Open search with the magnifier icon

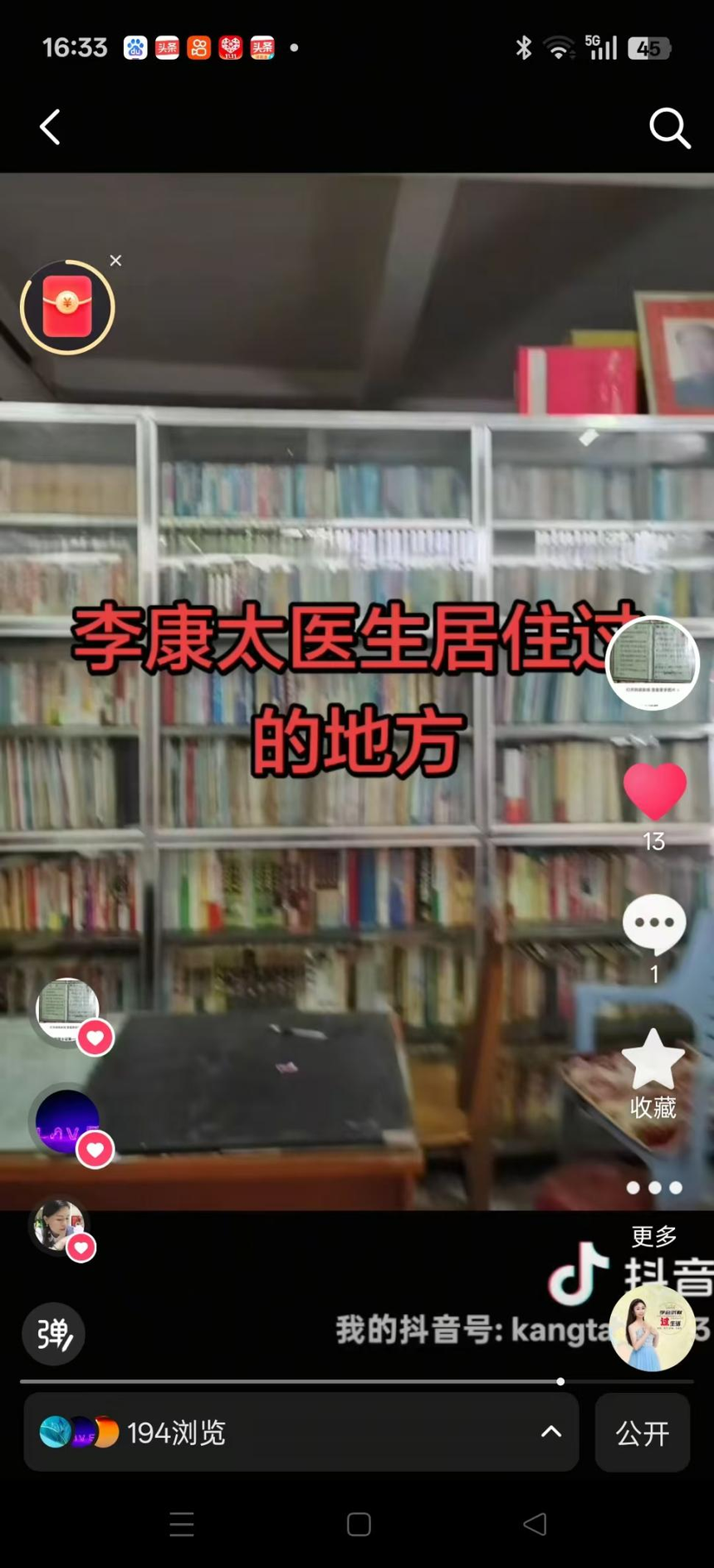(x=669, y=128)
